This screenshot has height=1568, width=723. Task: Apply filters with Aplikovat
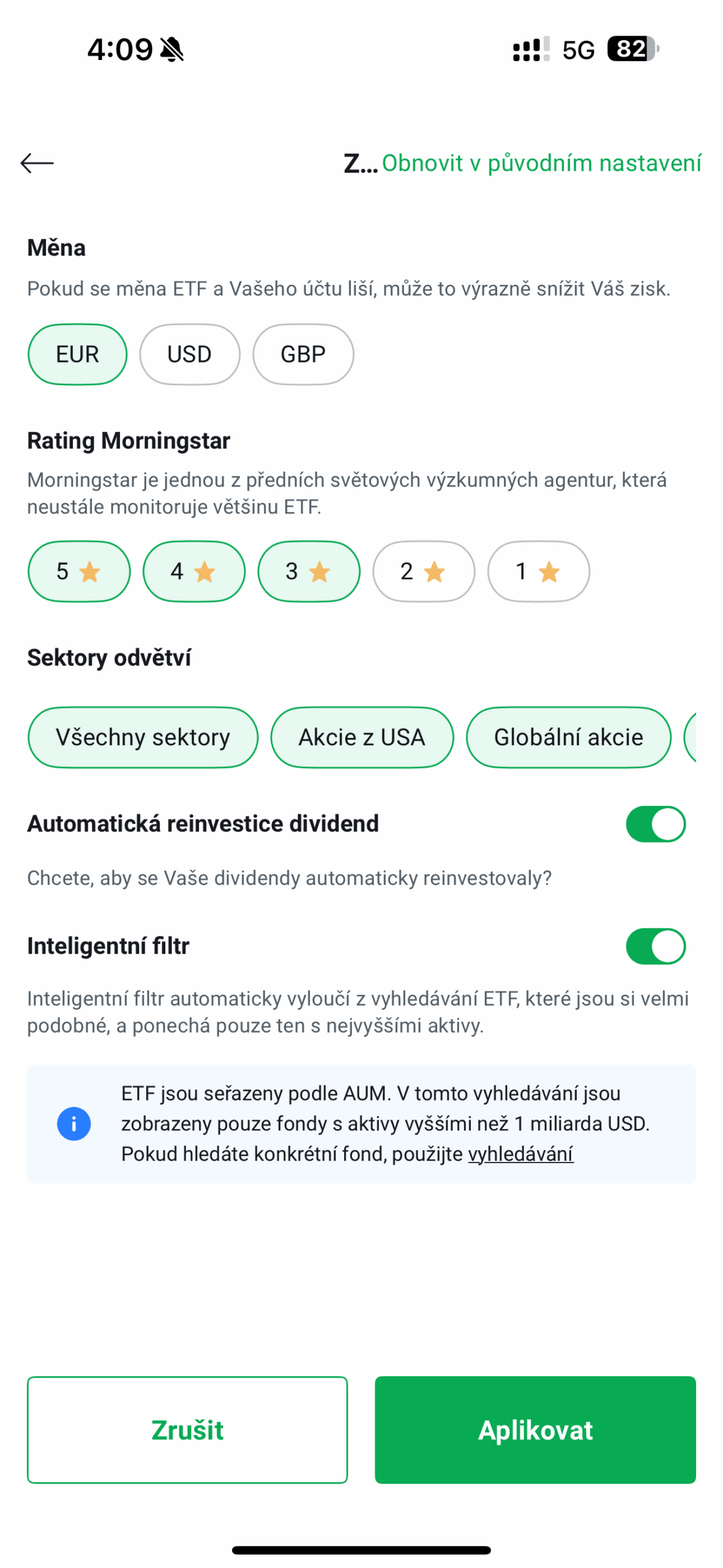point(535,1430)
